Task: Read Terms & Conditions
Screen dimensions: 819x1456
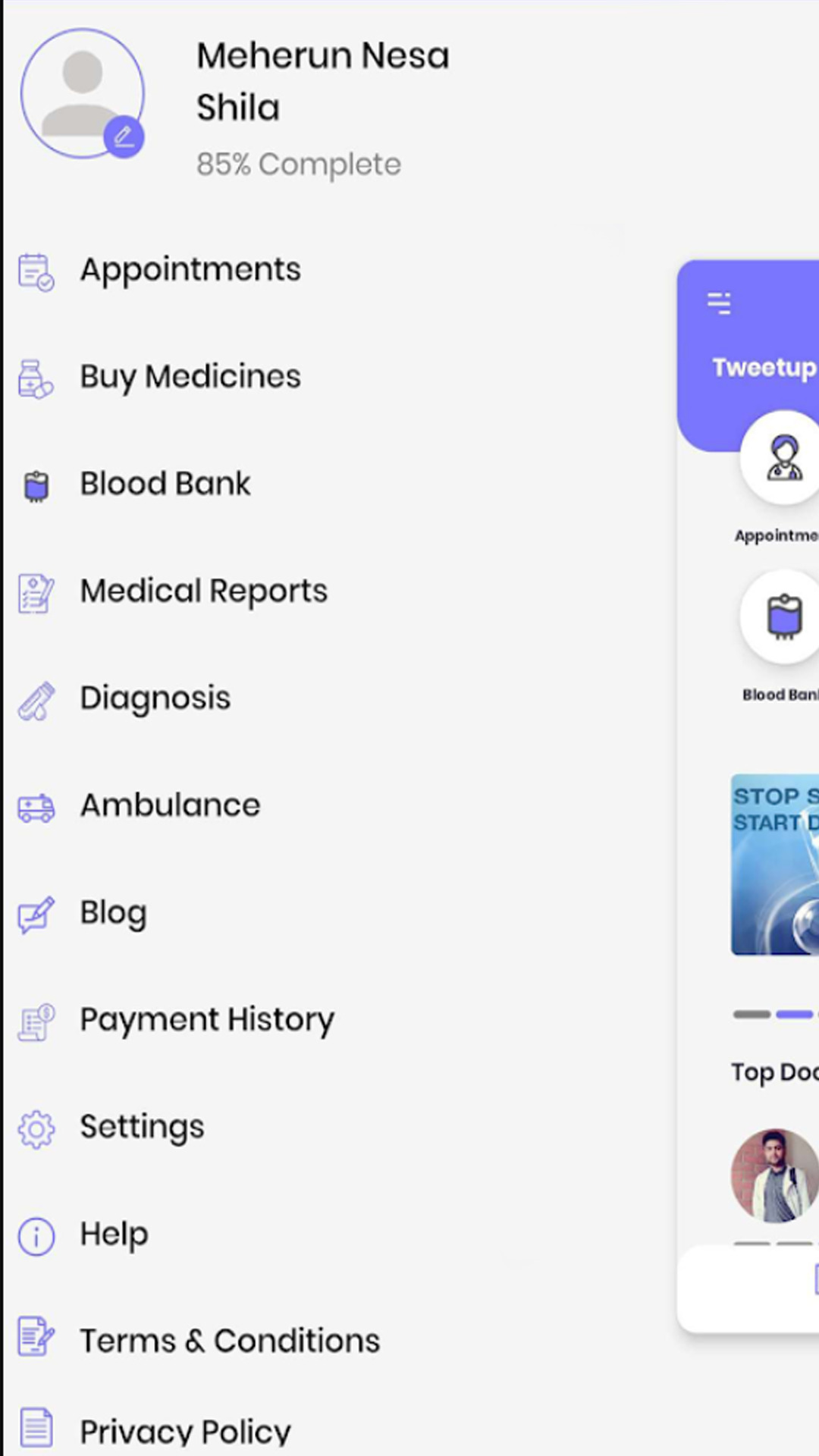Action: [199, 1341]
